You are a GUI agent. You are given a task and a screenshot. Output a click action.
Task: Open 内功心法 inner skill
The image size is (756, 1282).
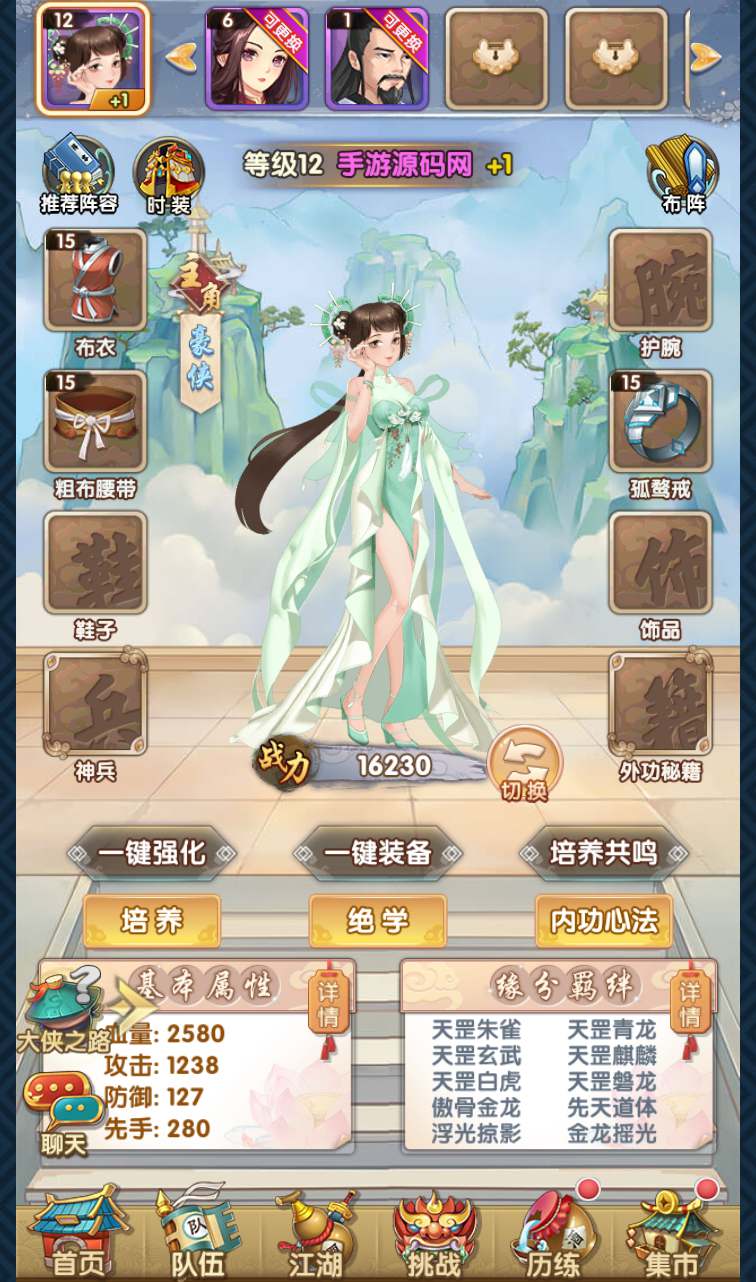604,921
